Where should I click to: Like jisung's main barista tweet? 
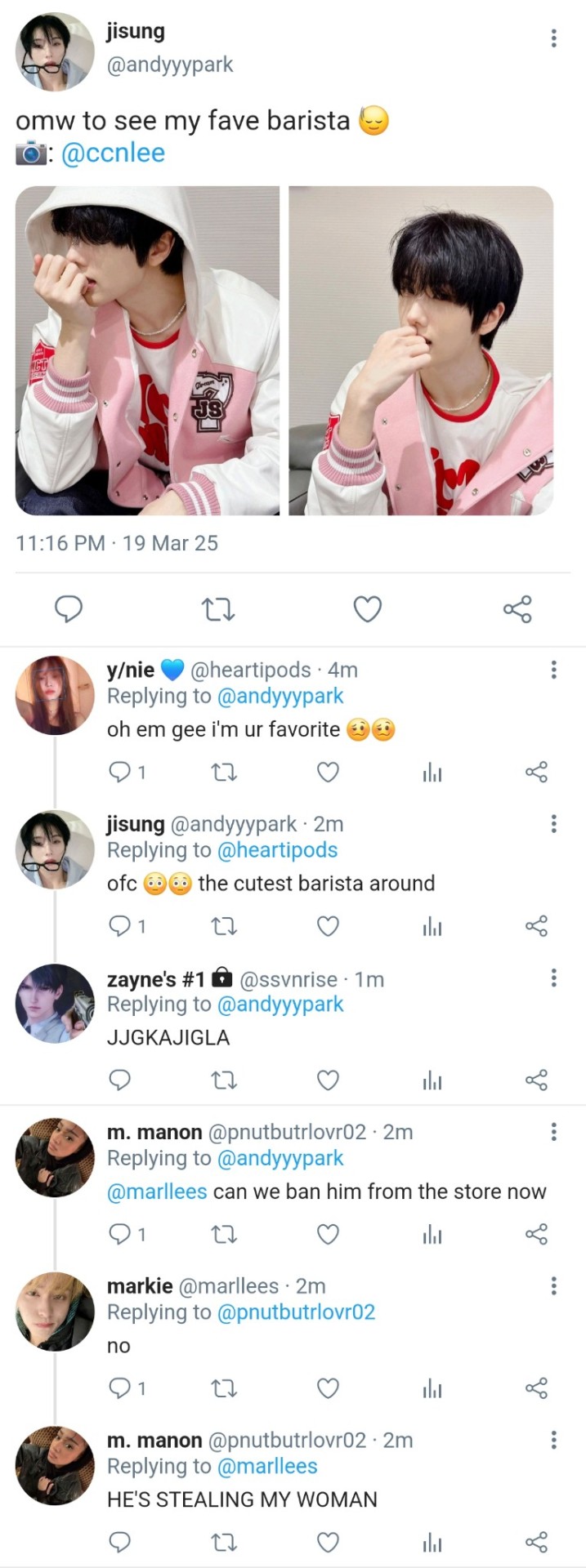[x=367, y=609]
